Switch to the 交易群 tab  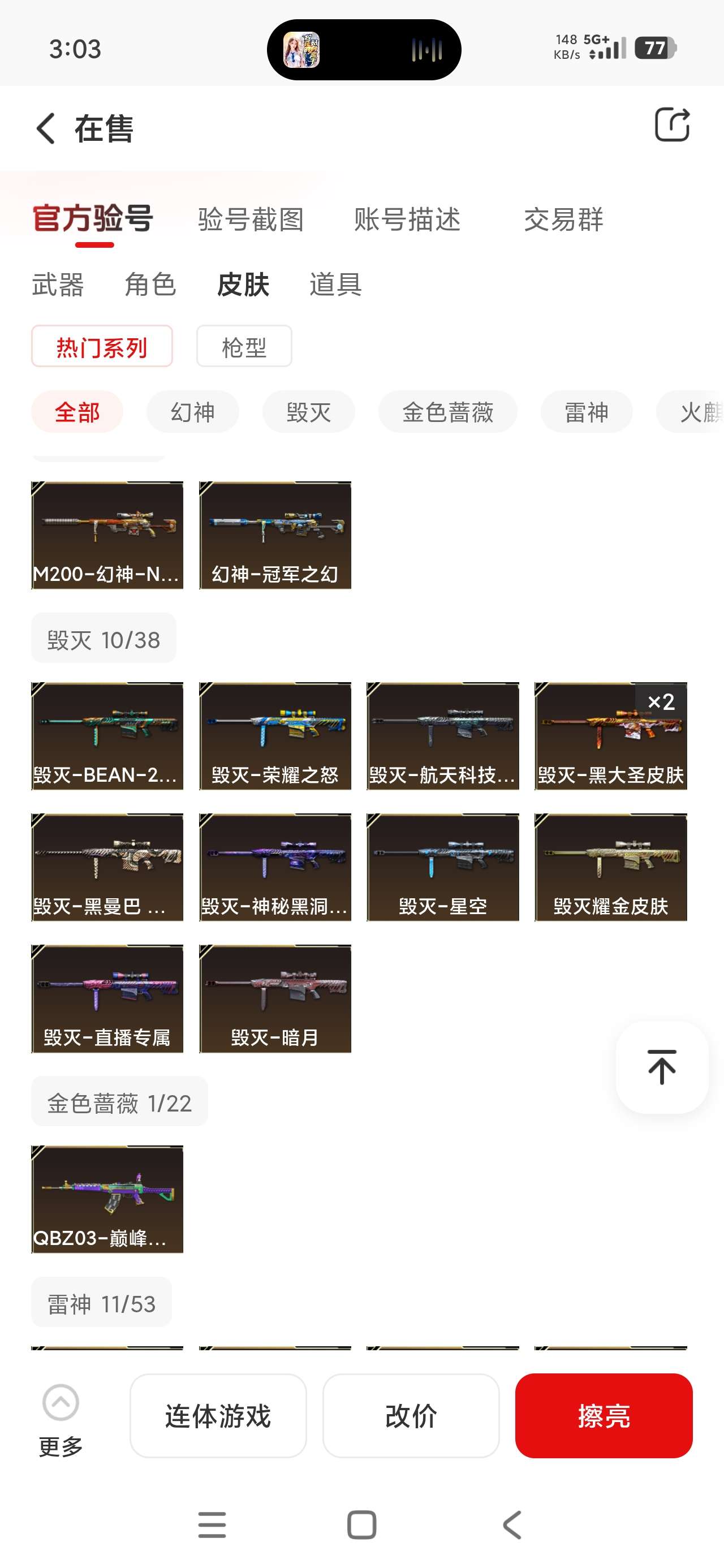(563, 219)
